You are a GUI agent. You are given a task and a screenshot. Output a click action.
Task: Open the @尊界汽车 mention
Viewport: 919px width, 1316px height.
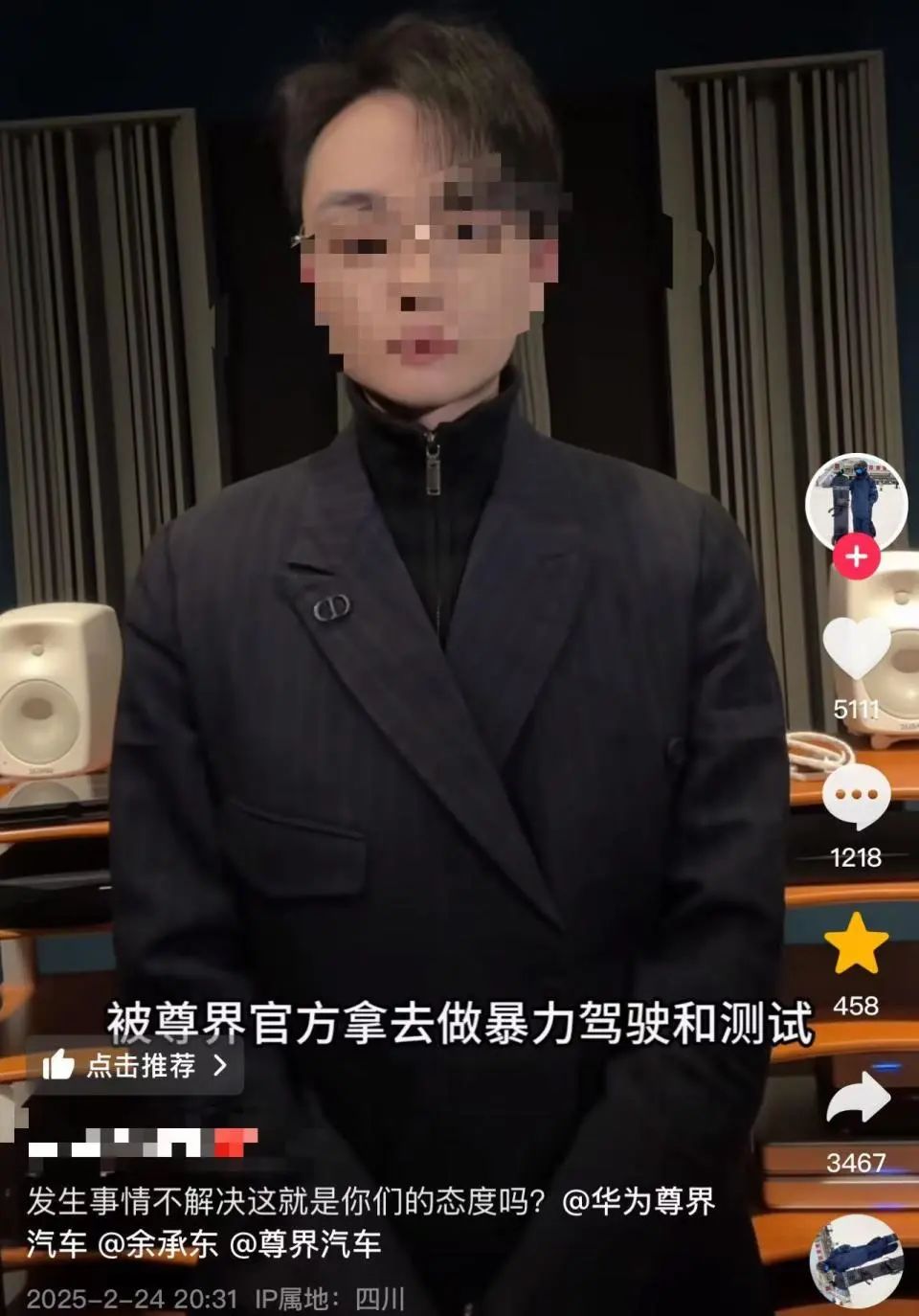[x=306, y=1243]
